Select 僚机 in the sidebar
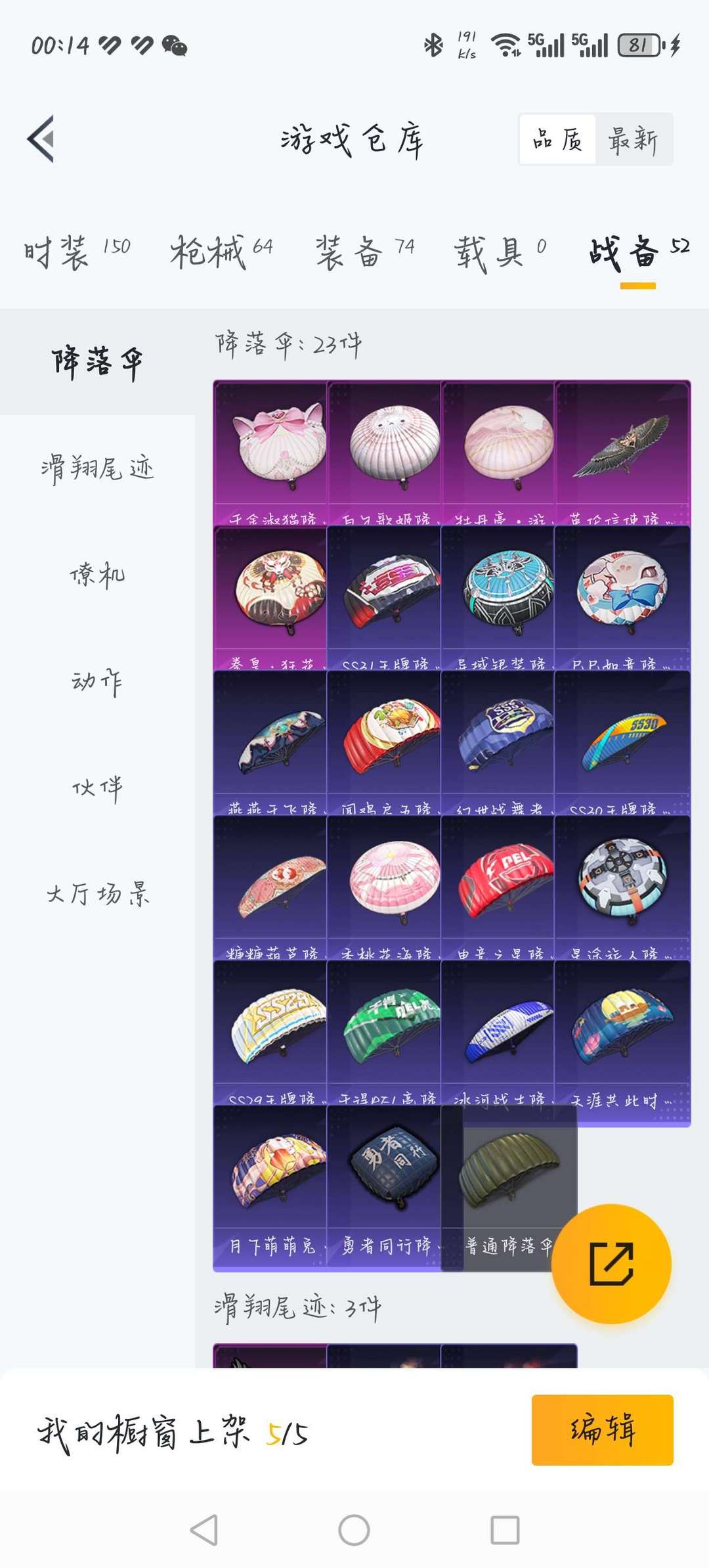 (x=97, y=575)
